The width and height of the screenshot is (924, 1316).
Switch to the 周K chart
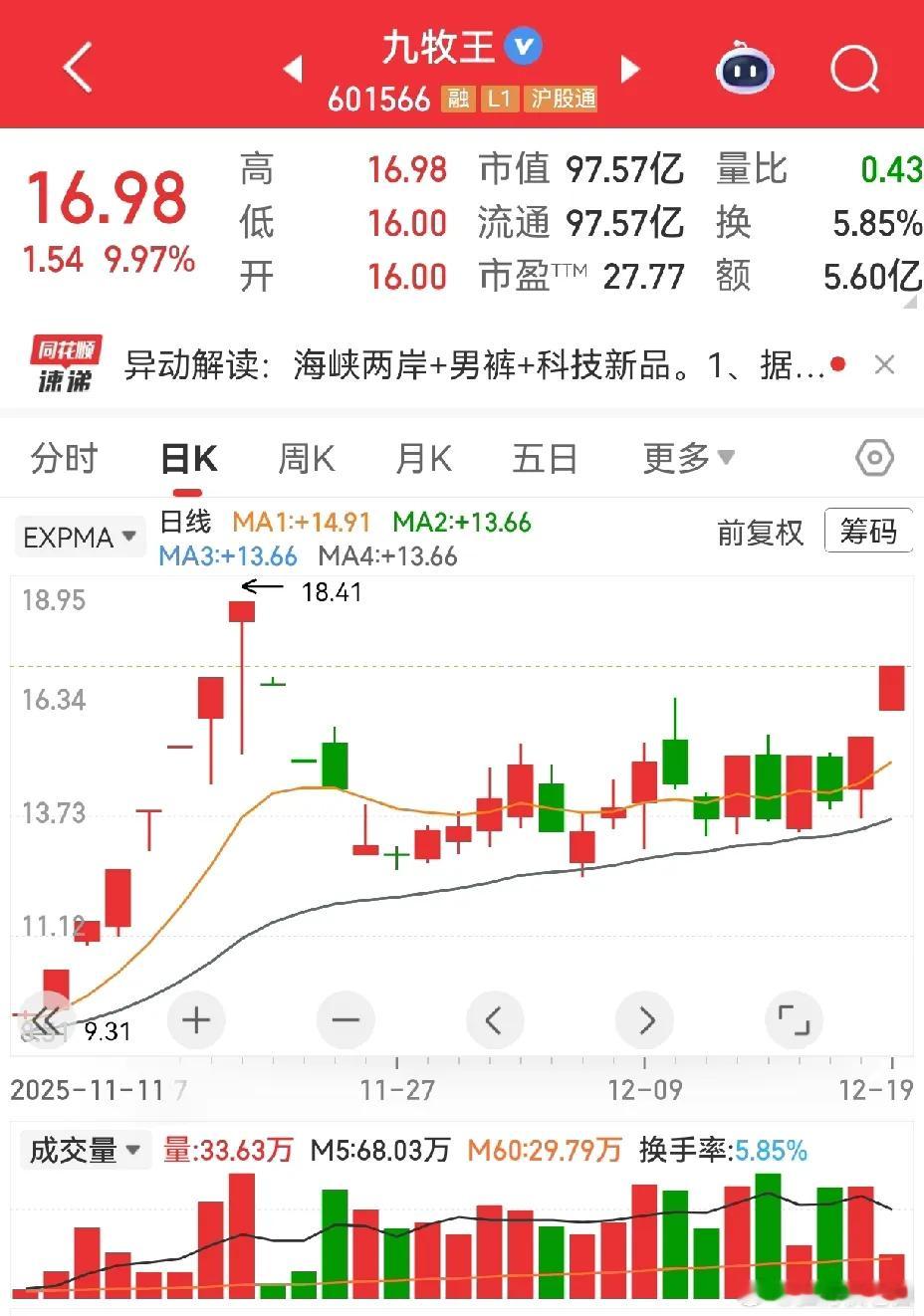coord(307,459)
